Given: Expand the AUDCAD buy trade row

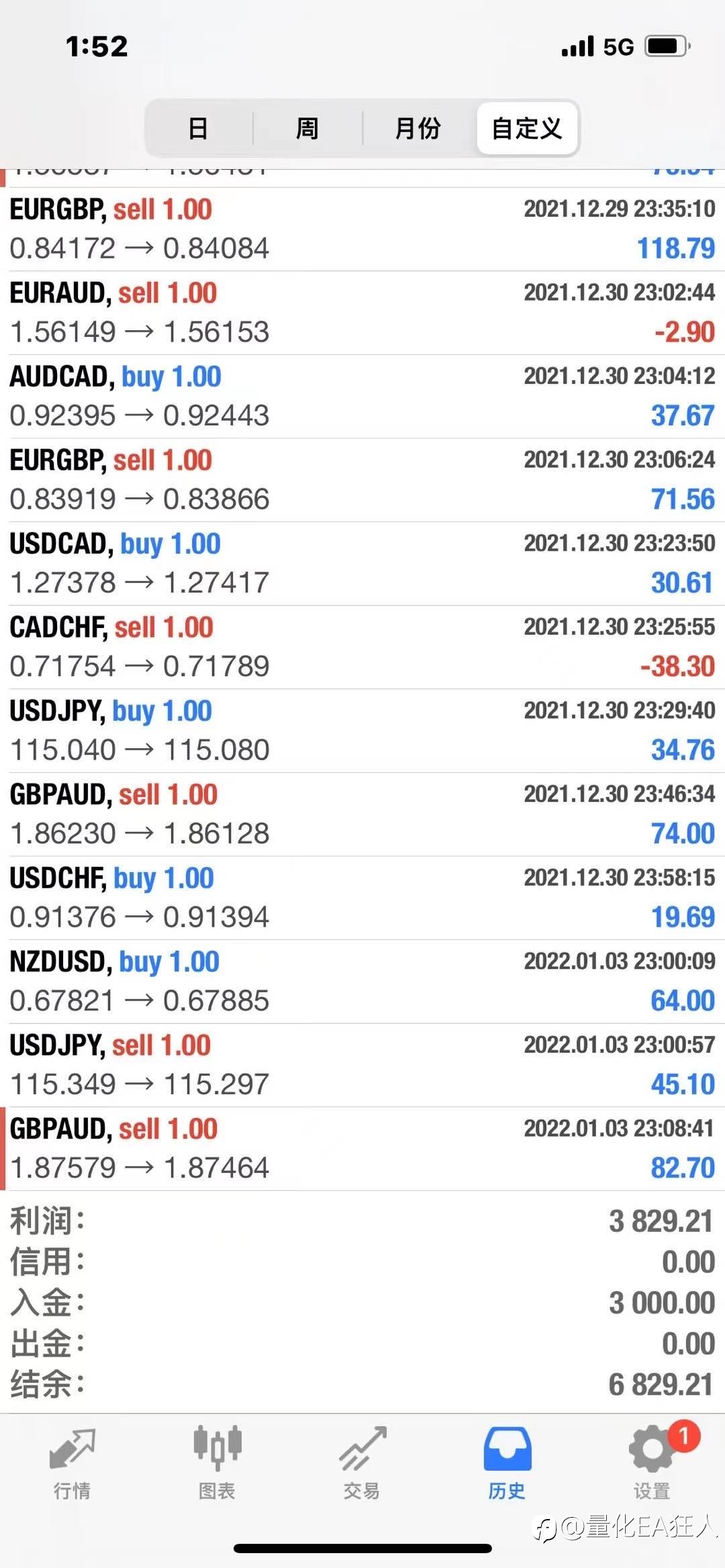Looking at the screenshot, I should point(362,397).
